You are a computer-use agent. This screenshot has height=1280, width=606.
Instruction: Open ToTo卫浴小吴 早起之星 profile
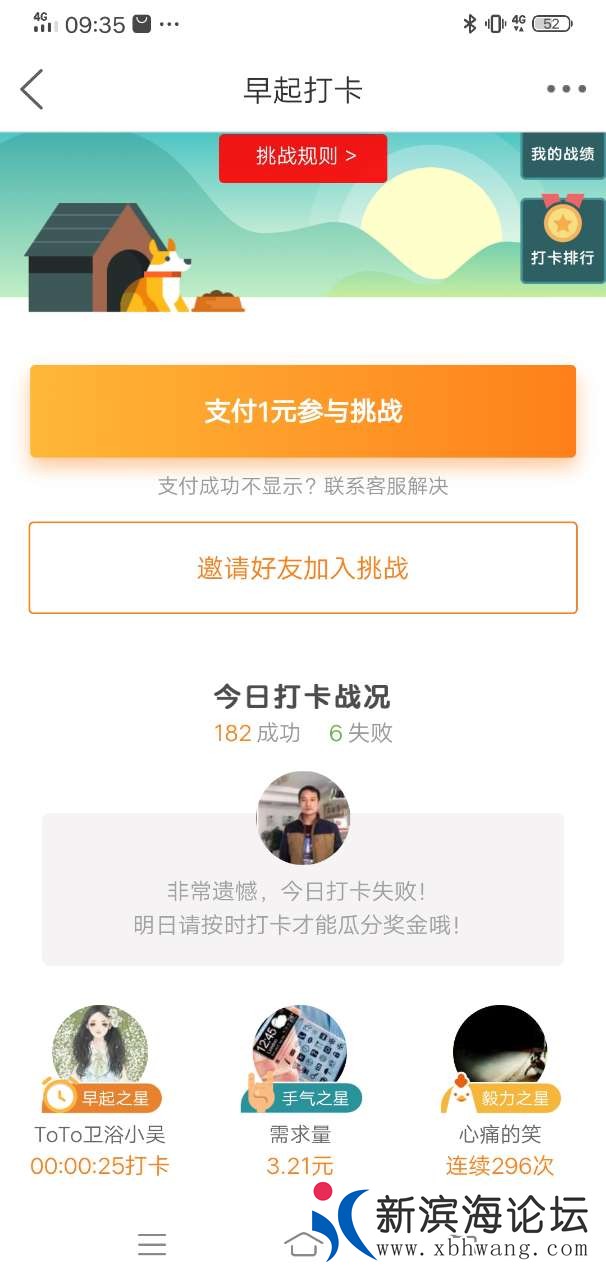click(100, 1051)
